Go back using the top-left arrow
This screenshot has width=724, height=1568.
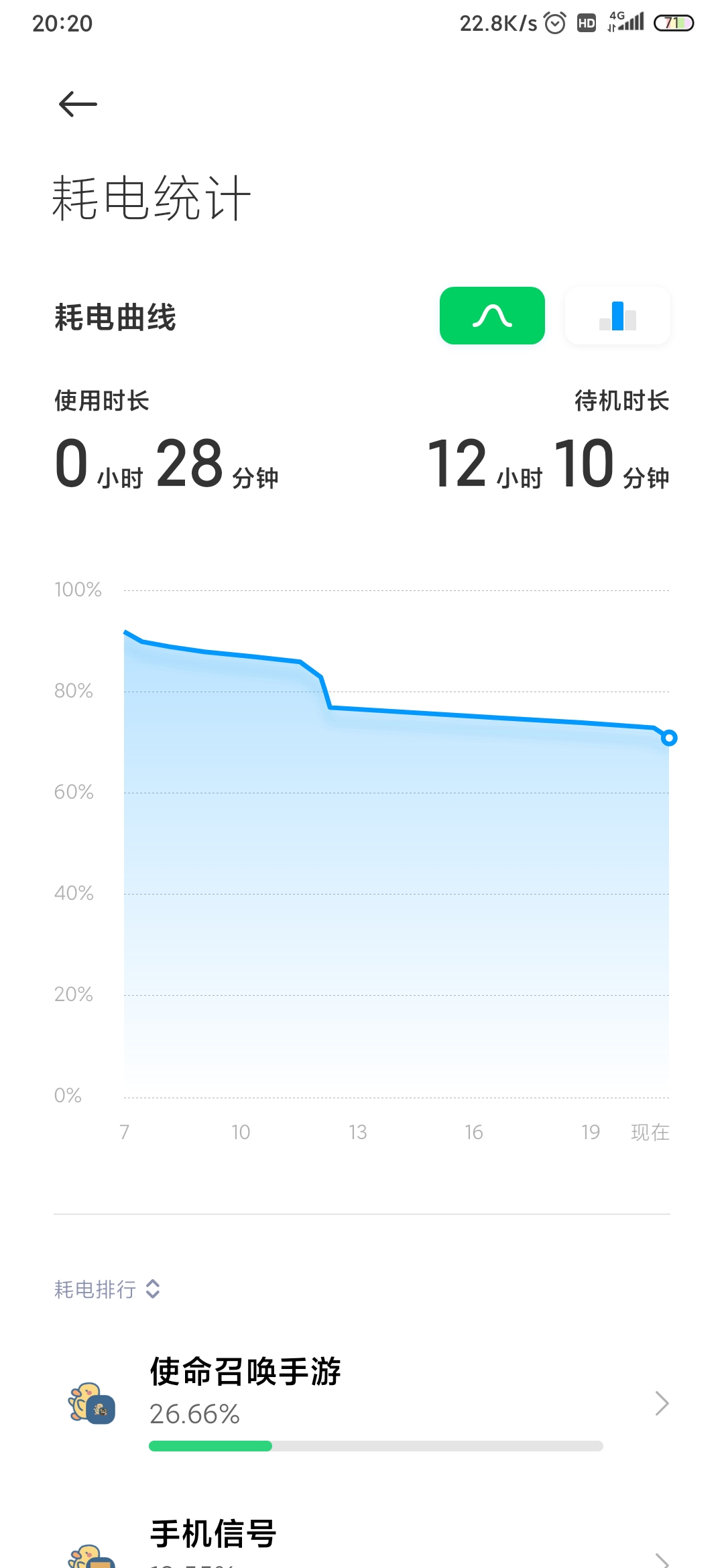(78, 104)
